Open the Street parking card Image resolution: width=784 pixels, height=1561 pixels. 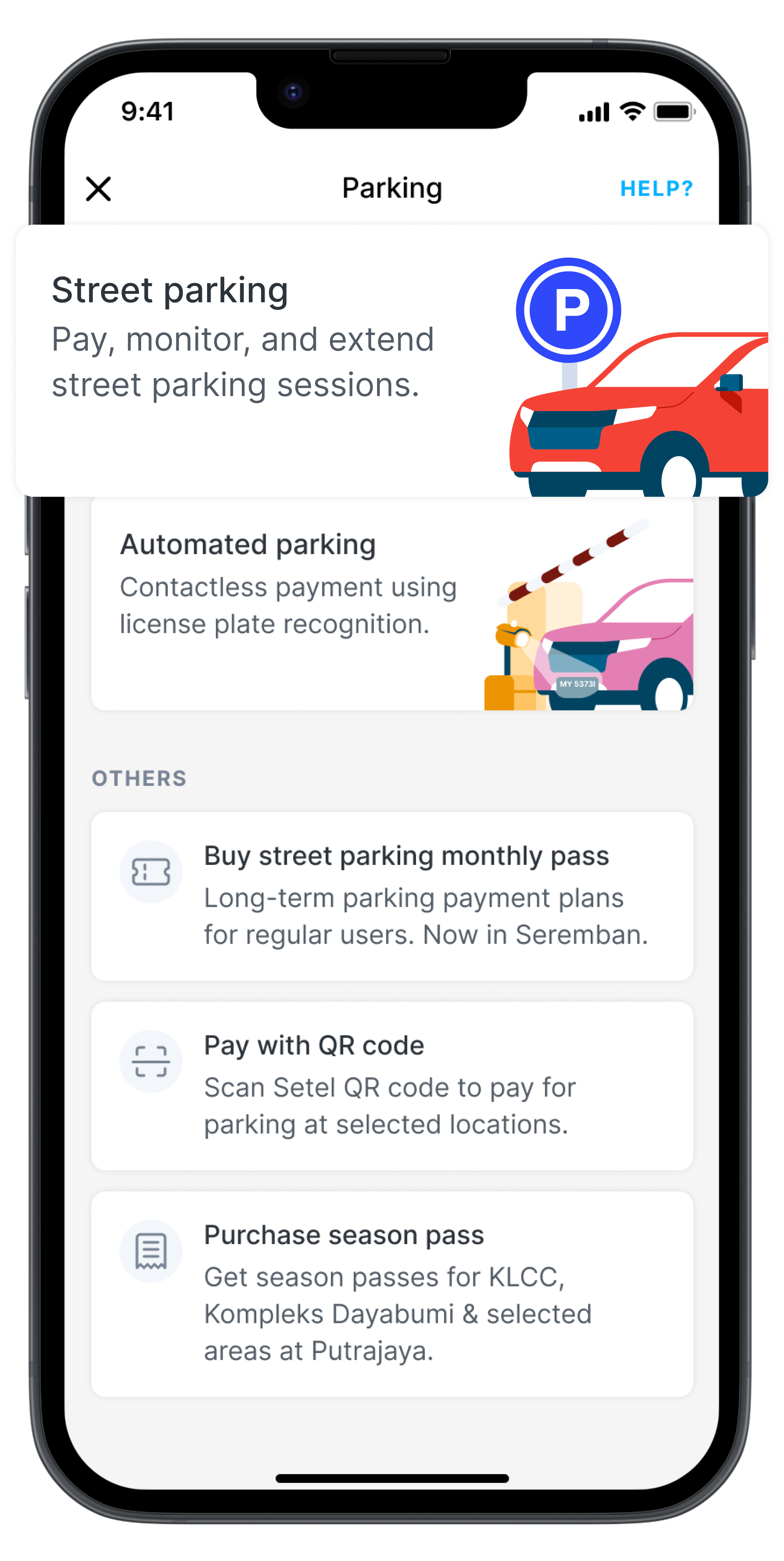click(x=391, y=360)
